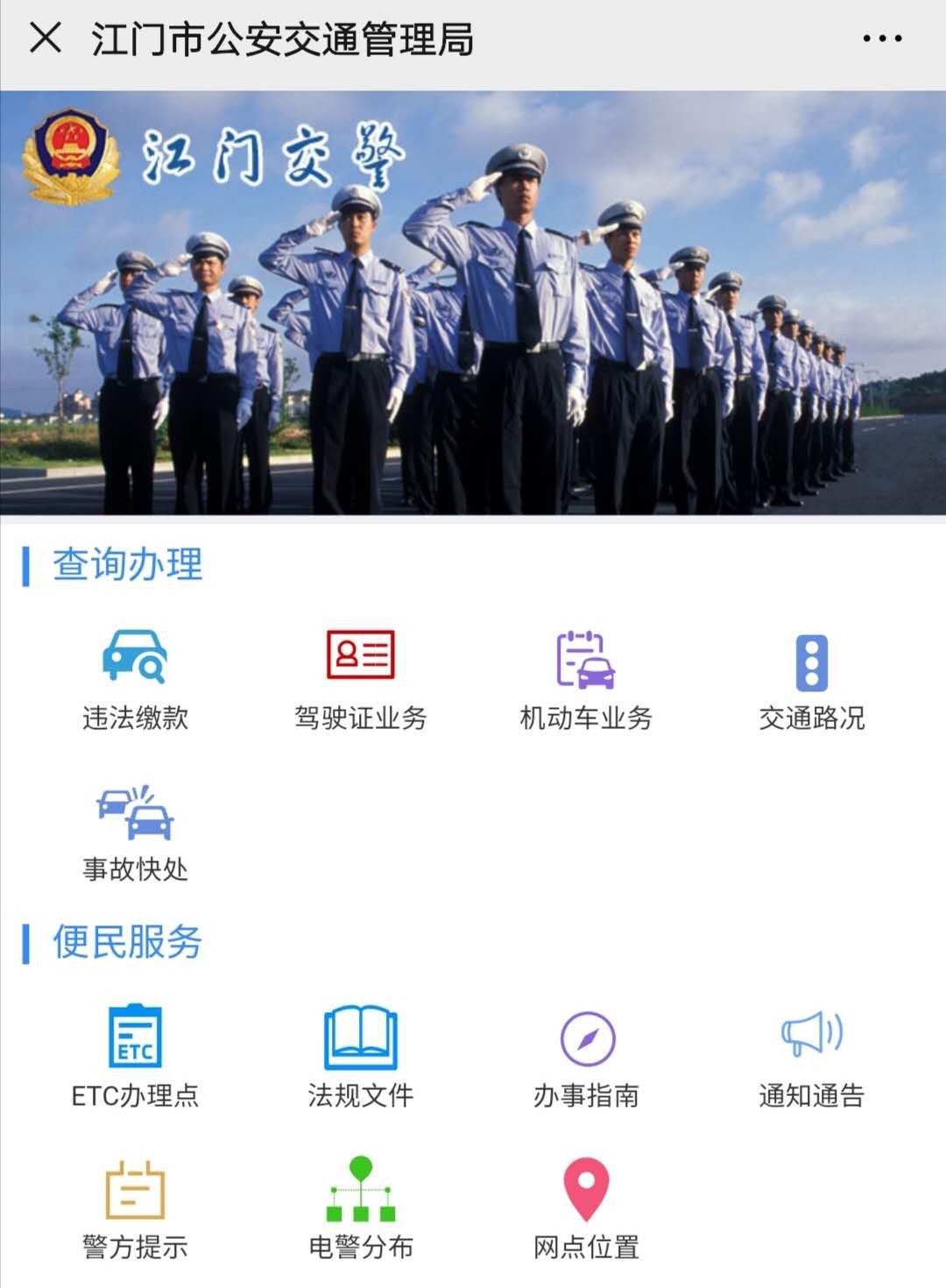Open 违法缴款 fine payment
This screenshot has height=1288, width=946.
(135, 679)
